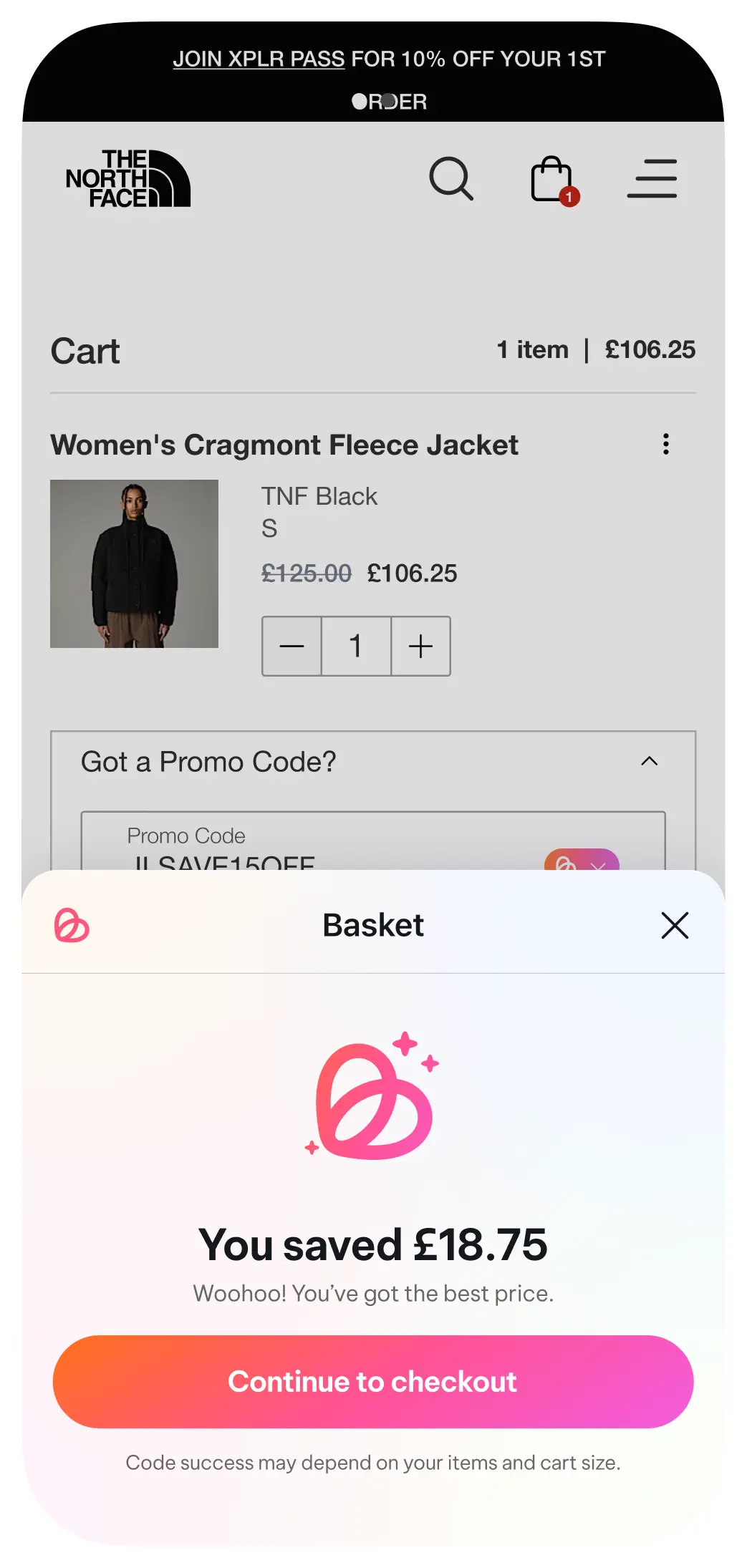
Task: Open the JOIN XPLR PASS link
Action: (x=259, y=59)
